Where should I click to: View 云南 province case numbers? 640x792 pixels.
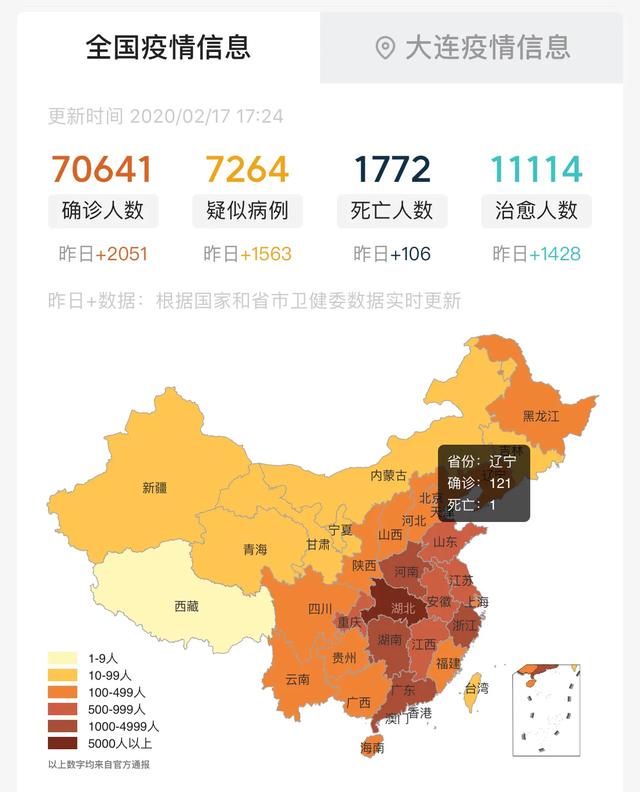coord(296,679)
